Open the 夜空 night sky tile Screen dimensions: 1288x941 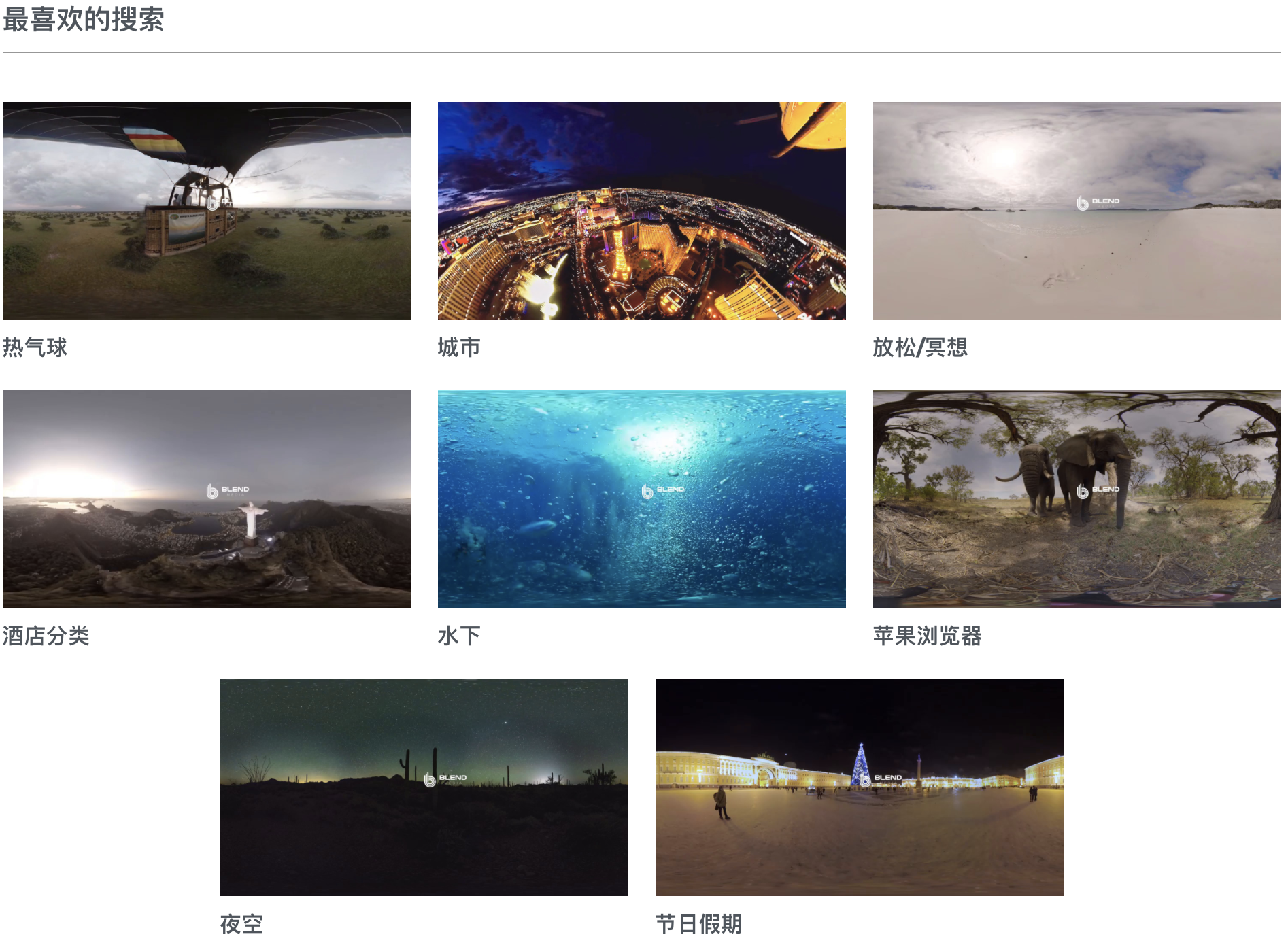point(424,787)
